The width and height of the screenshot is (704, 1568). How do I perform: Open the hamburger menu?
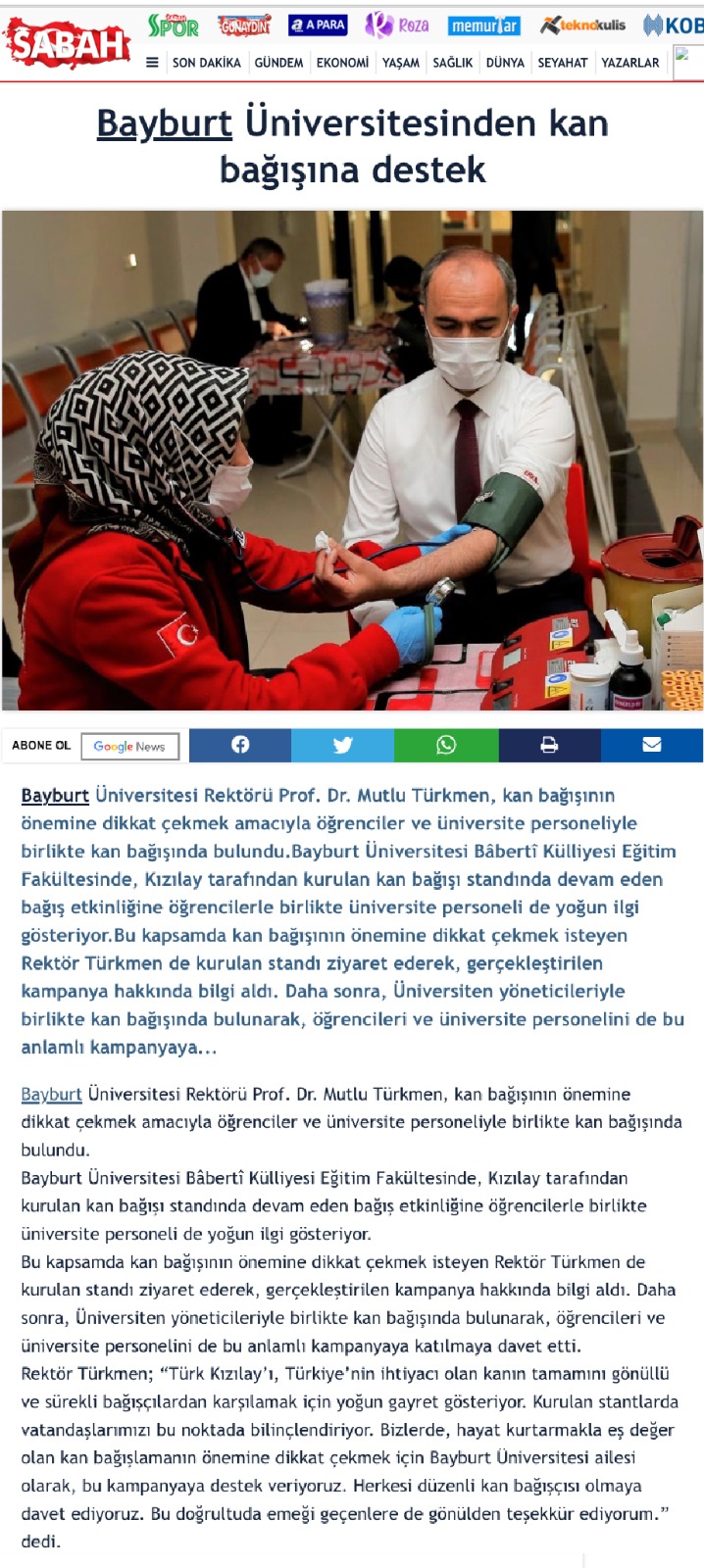pos(152,62)
